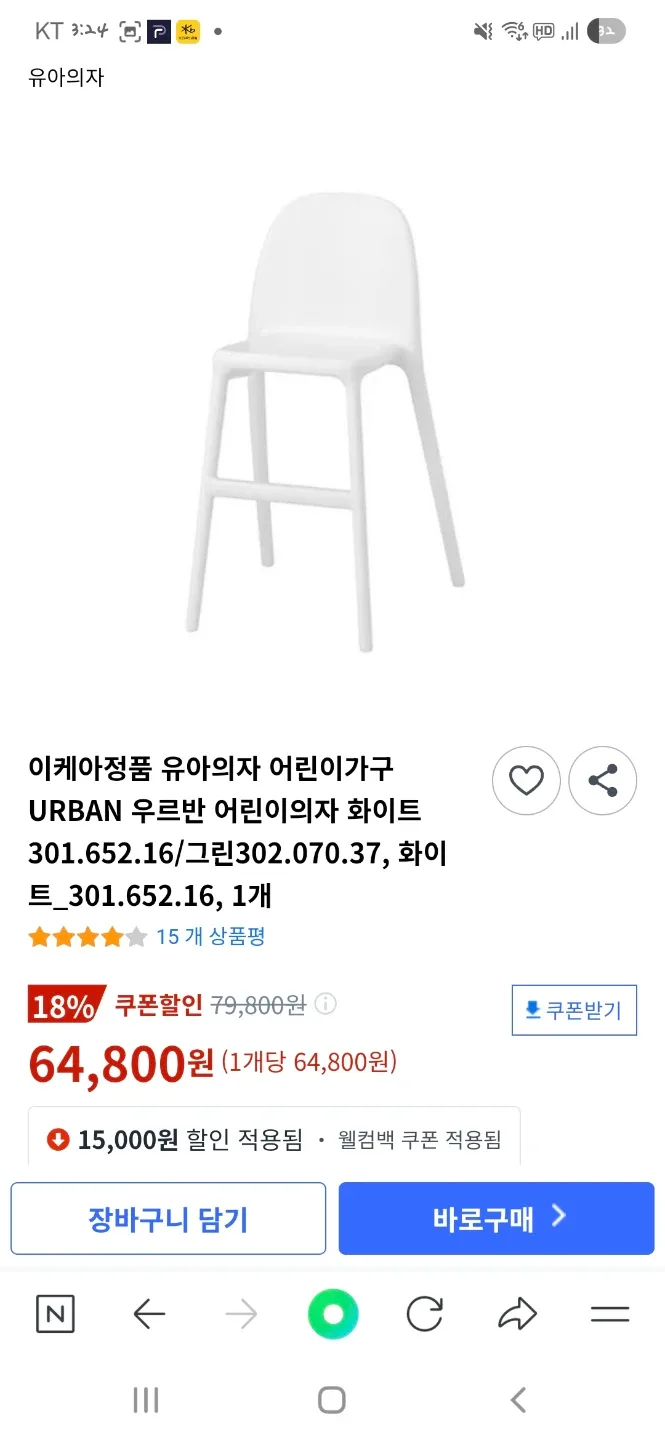
Task: Share this product listing
Action: pyautogui.click(x=602, y=781)
